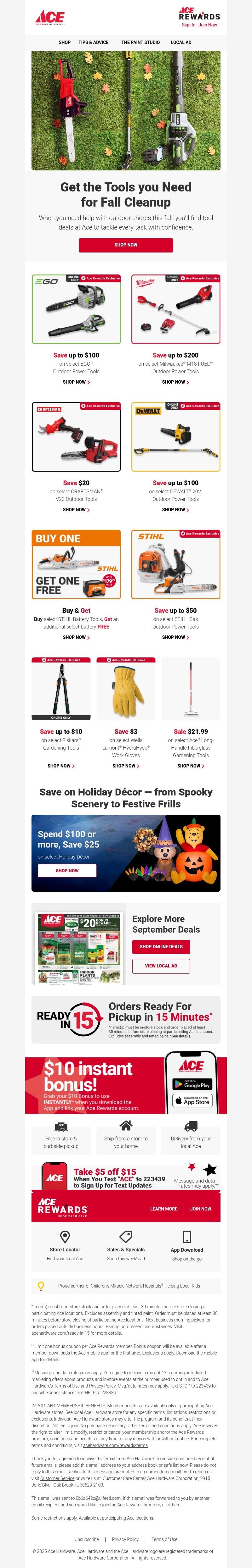
Task: Get the app on Google Play
Action: (x=192, y=1084)
